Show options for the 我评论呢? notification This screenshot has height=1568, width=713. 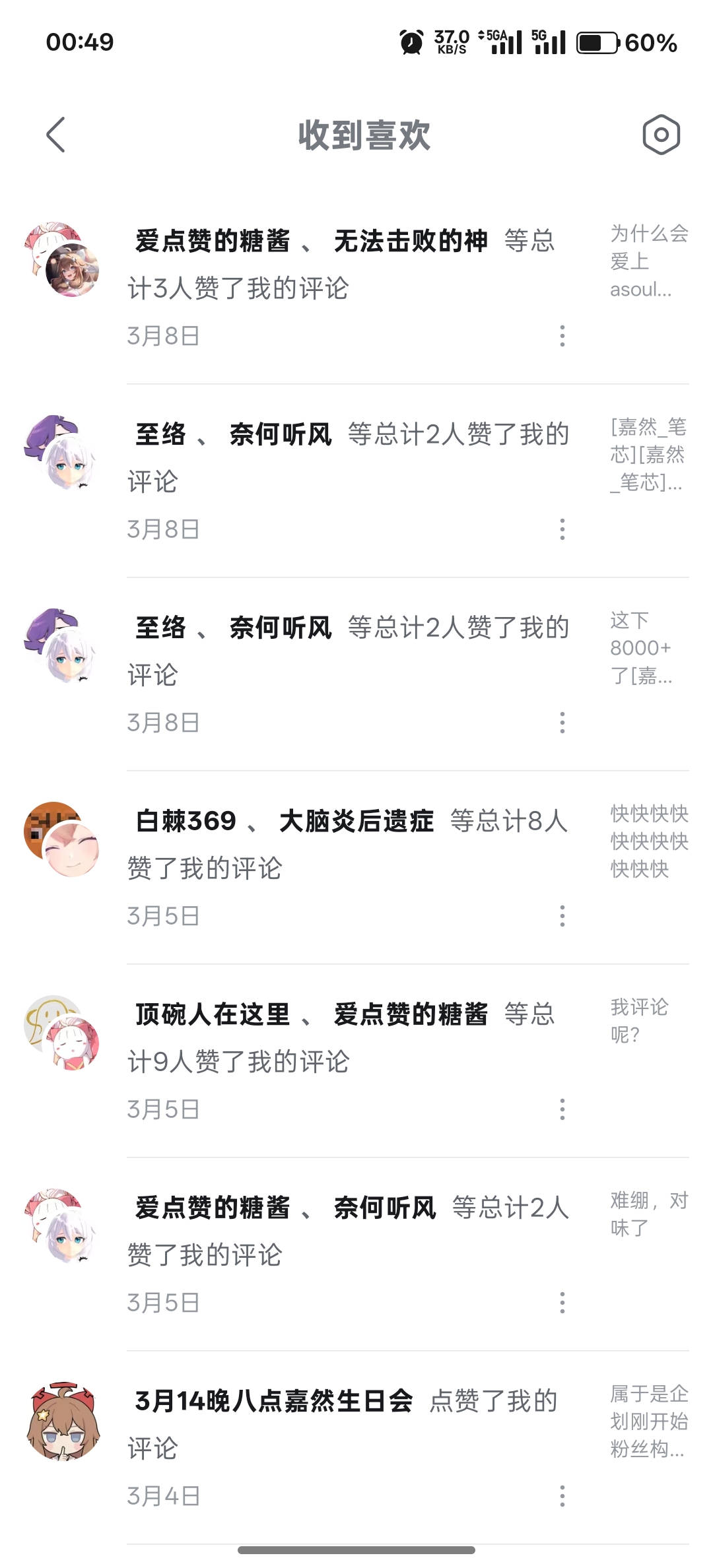(x=562, y=1109)
